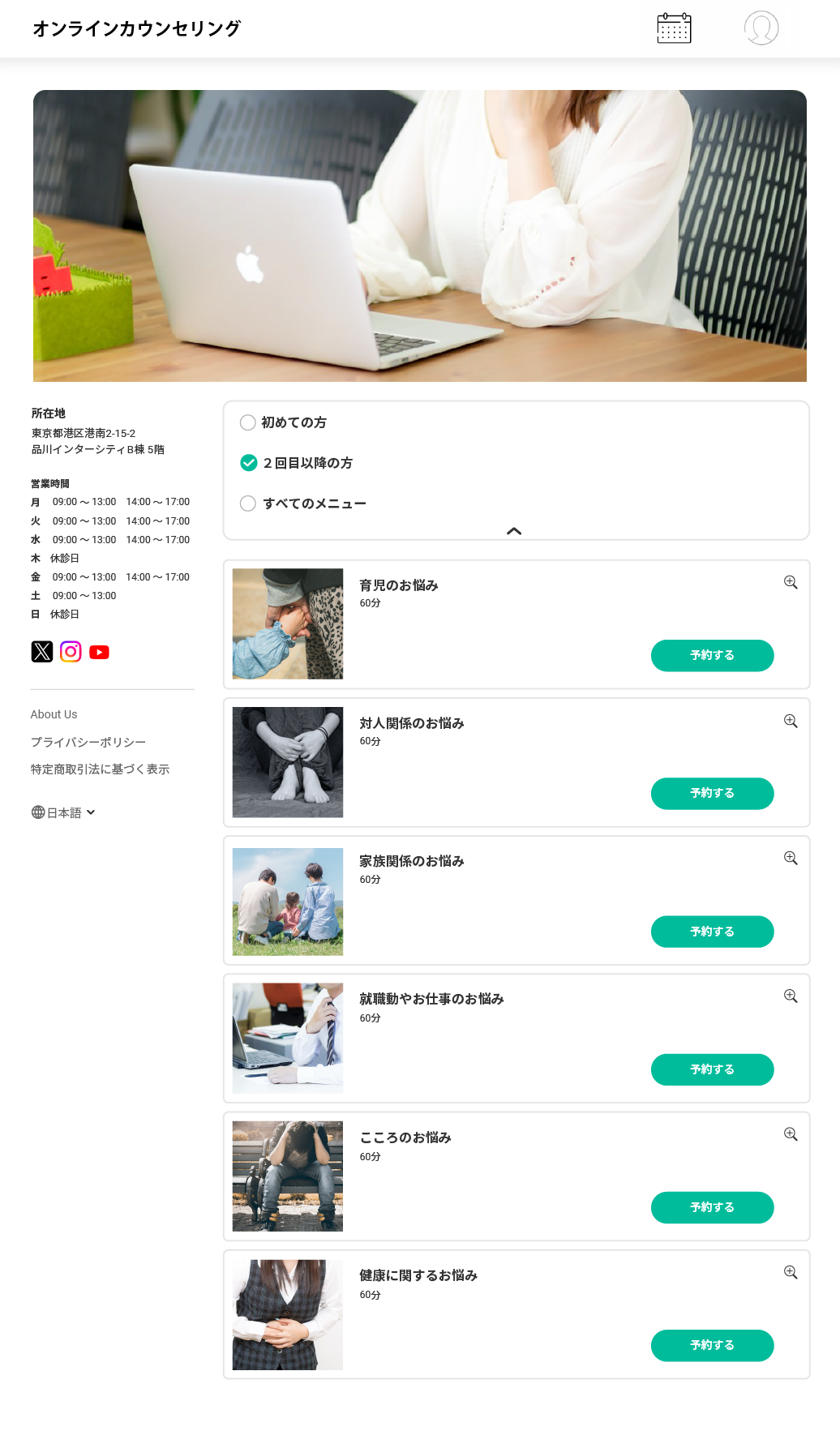840x1431 pixels.
Task: Select the 2回目以降の方 option
Action: (x=249, y=463)
